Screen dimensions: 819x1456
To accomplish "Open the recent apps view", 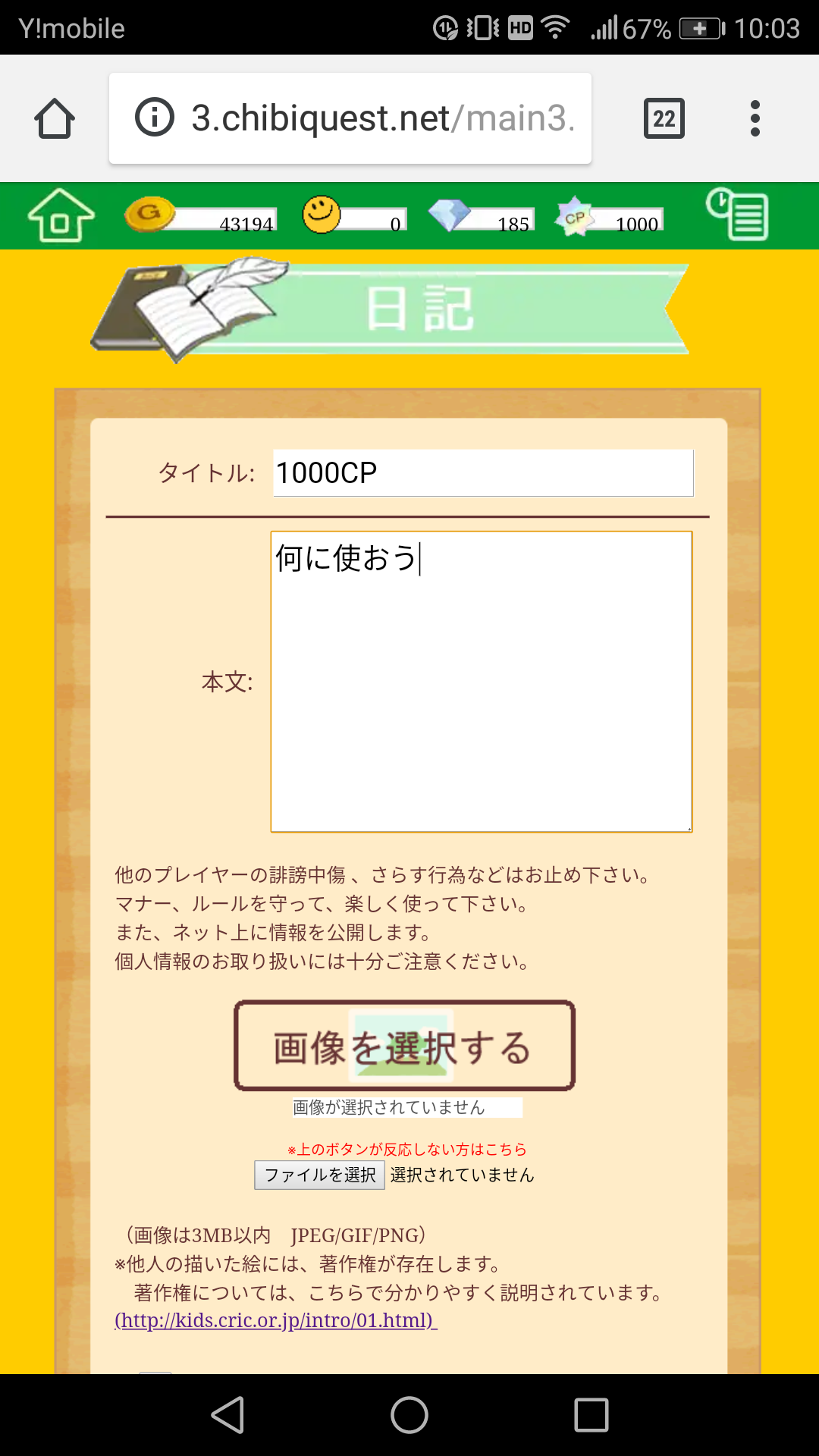I will 591,1415.
